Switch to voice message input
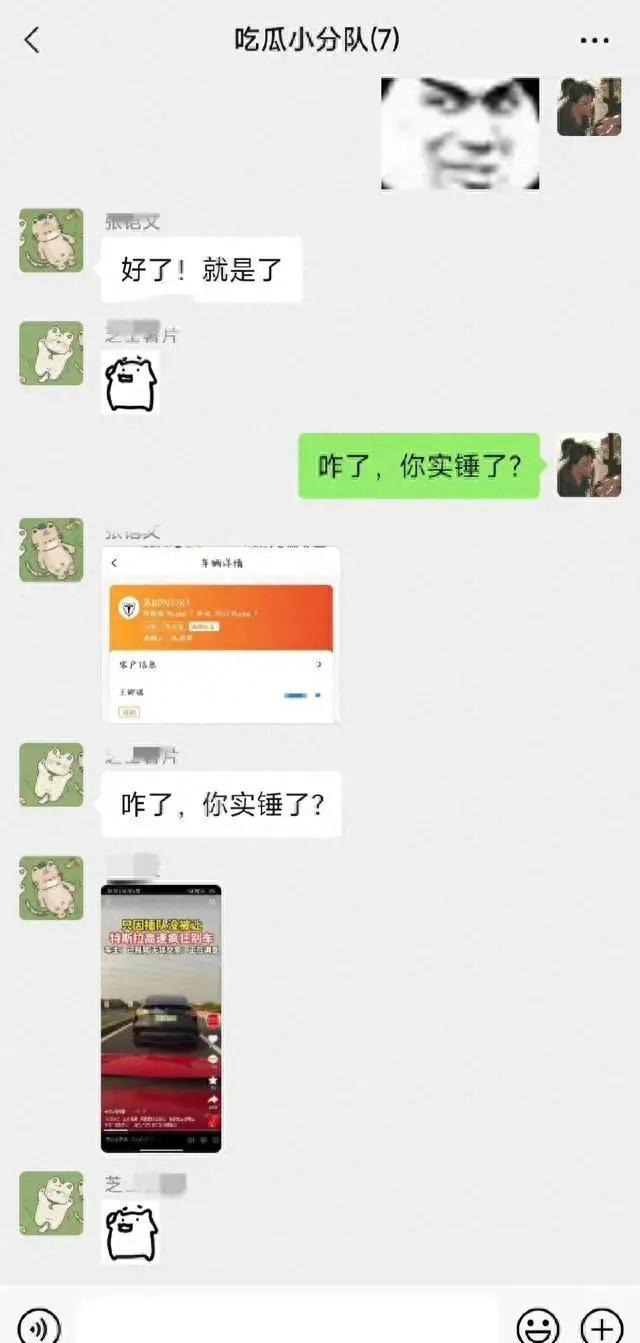Screen dimensions: 640x1343 pos(40,1326)
